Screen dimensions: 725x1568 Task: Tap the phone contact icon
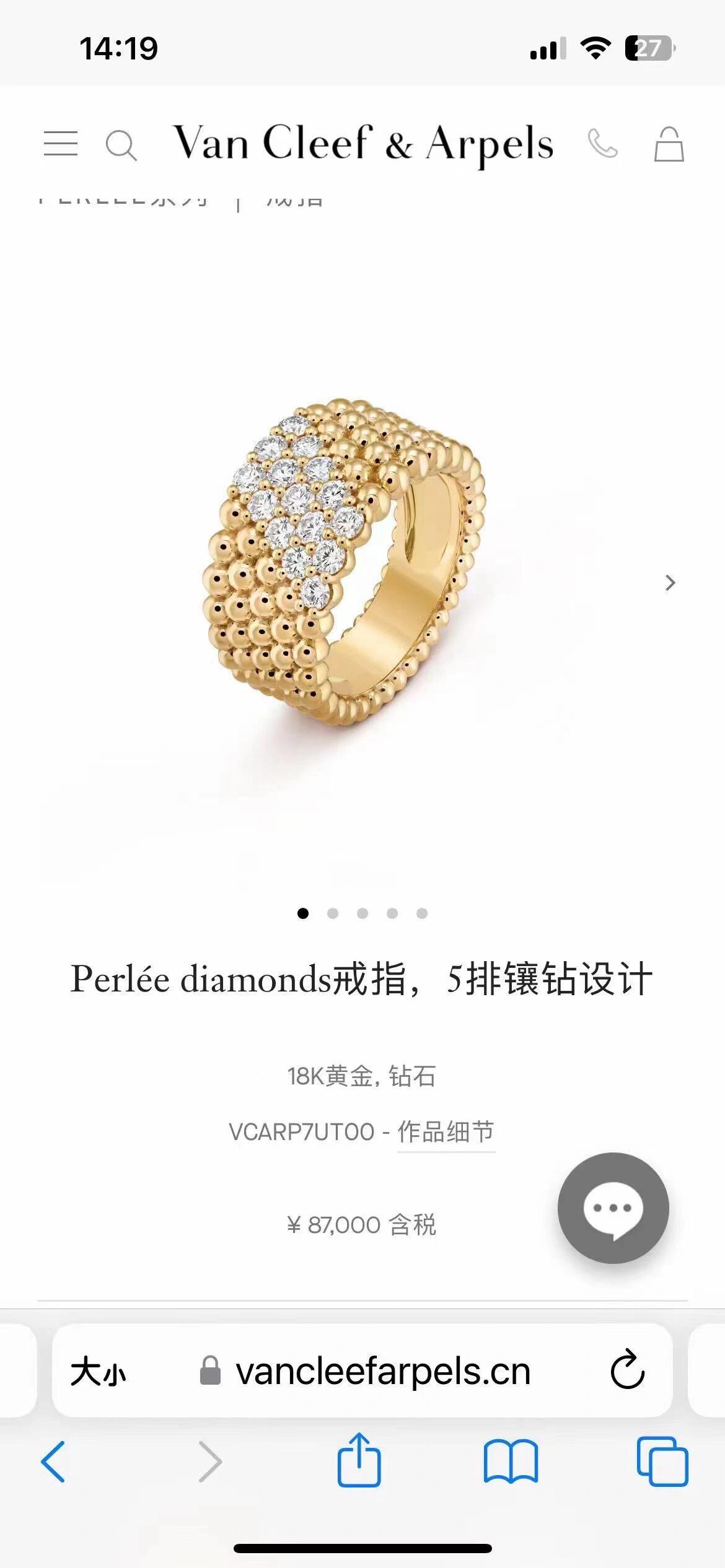(x=602, y=144)
